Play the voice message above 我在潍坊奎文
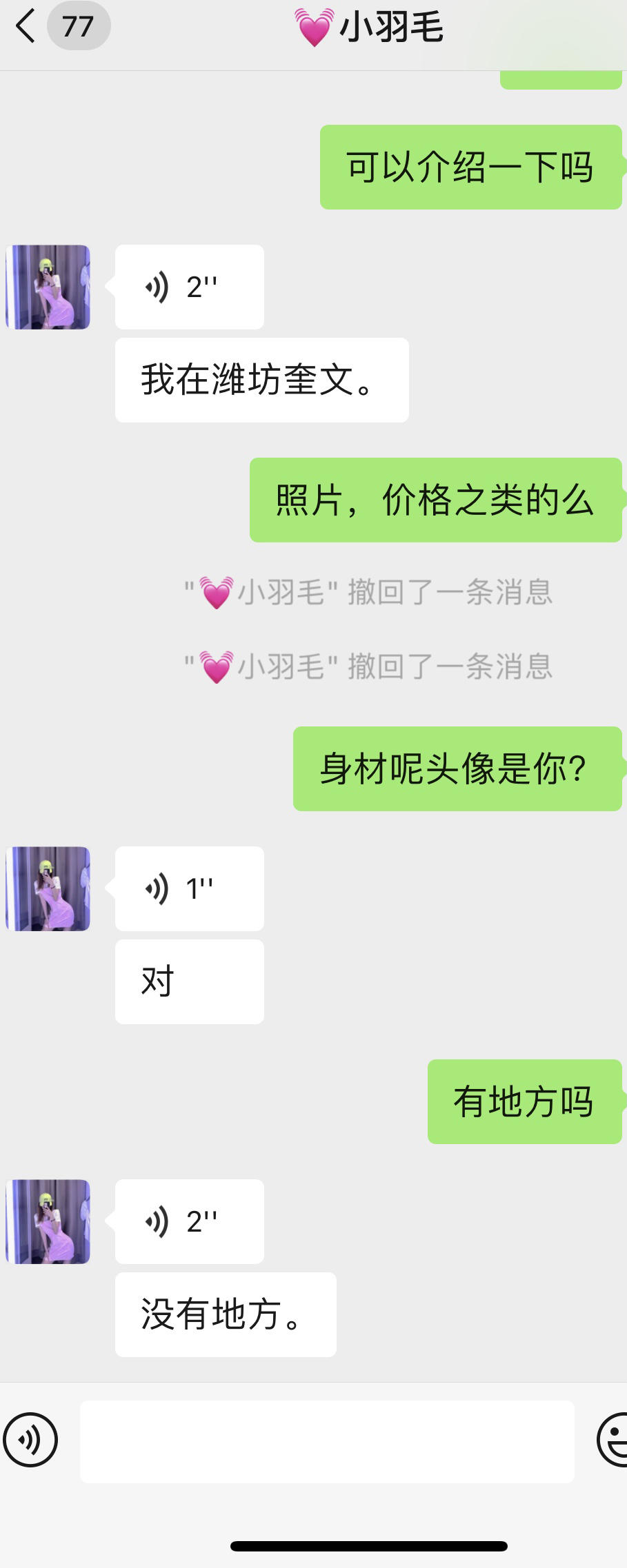627x1568 pixels. tap(189, 287)
